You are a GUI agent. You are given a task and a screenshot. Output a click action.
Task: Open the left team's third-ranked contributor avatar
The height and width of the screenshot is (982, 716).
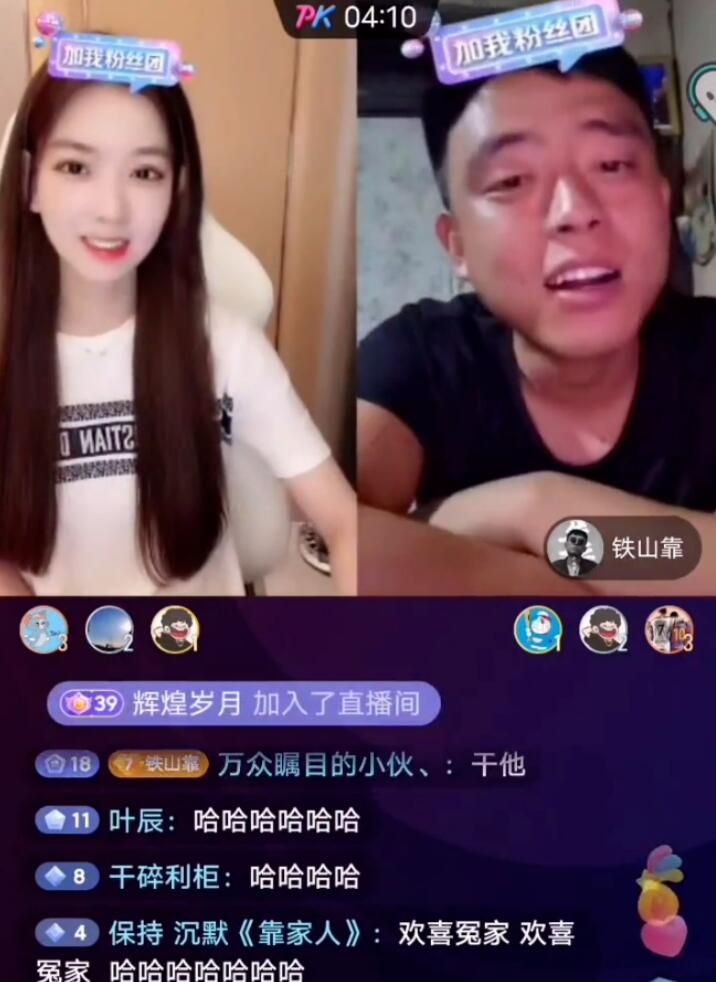coord(44,630)
